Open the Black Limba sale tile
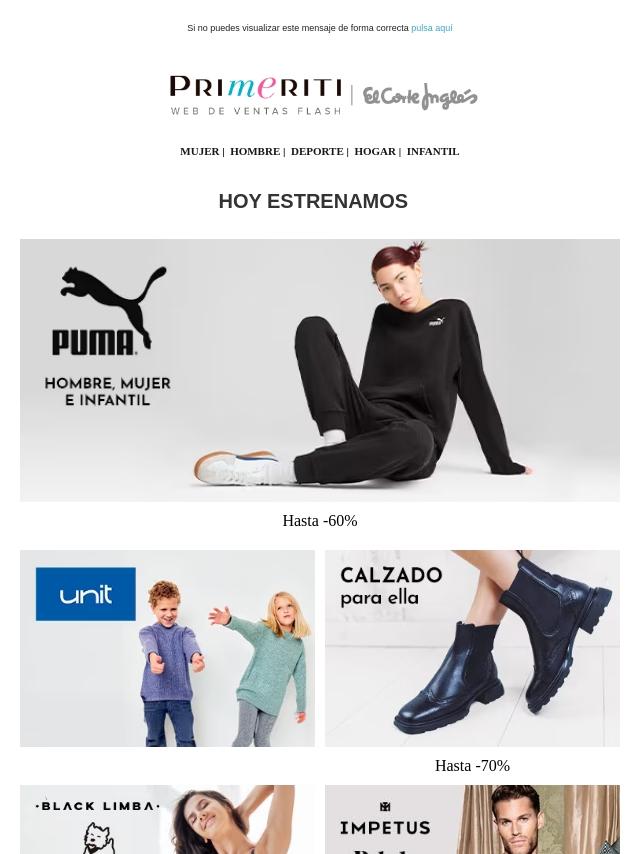 pos(167,820)
